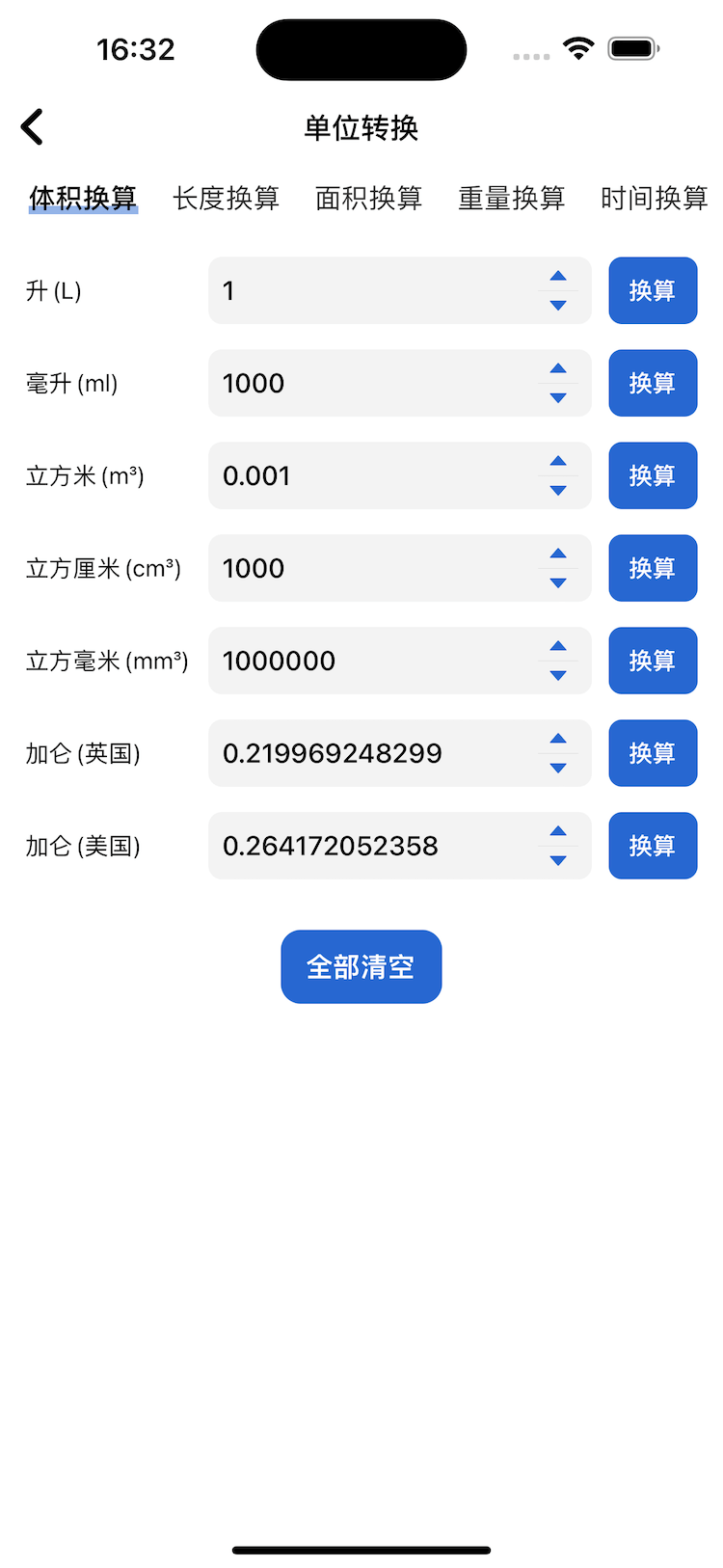Clear all fields with 全部清空
This screenshot has width=723, height=1568.
[x=361, y=966]
